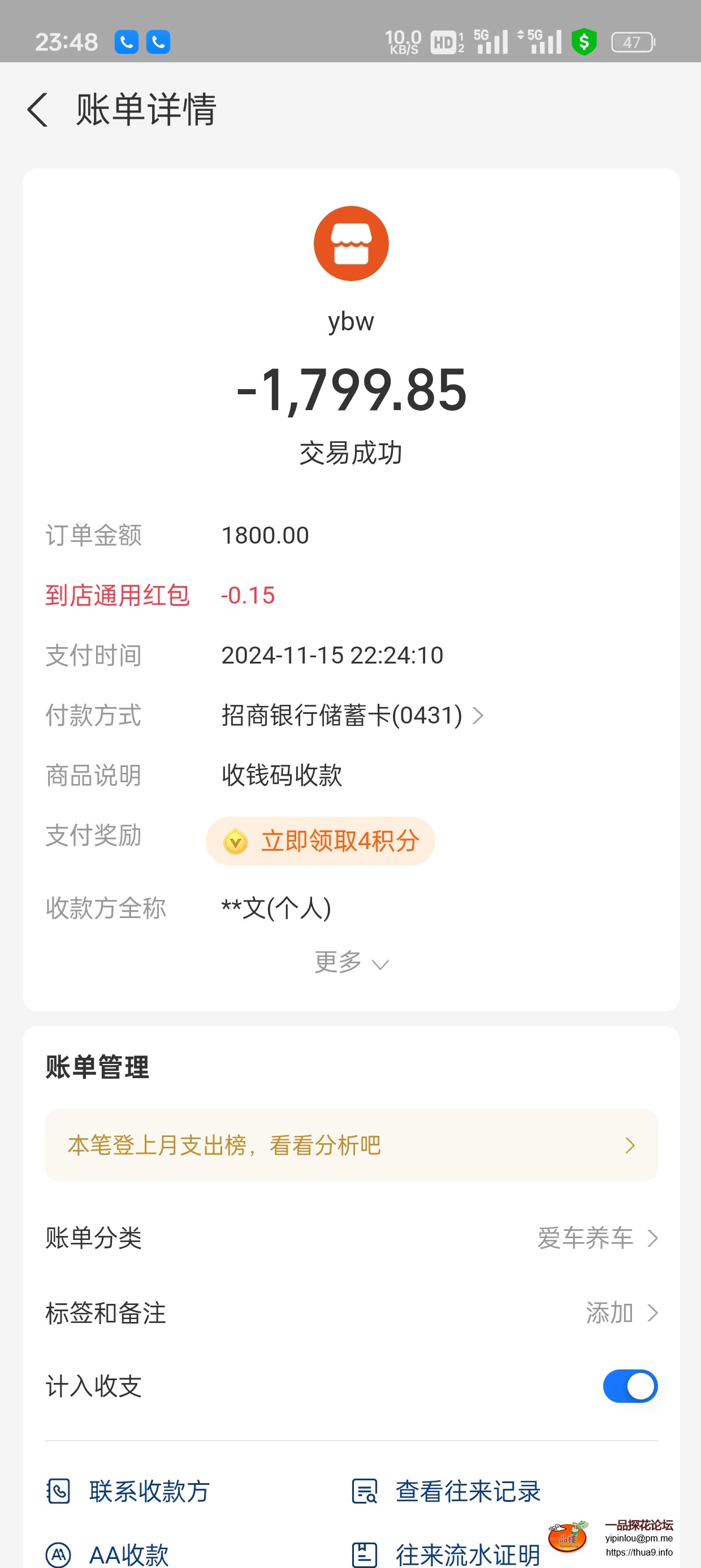
Task: Tap the back arrow to exit bill details
Action: tap(38, 111)
